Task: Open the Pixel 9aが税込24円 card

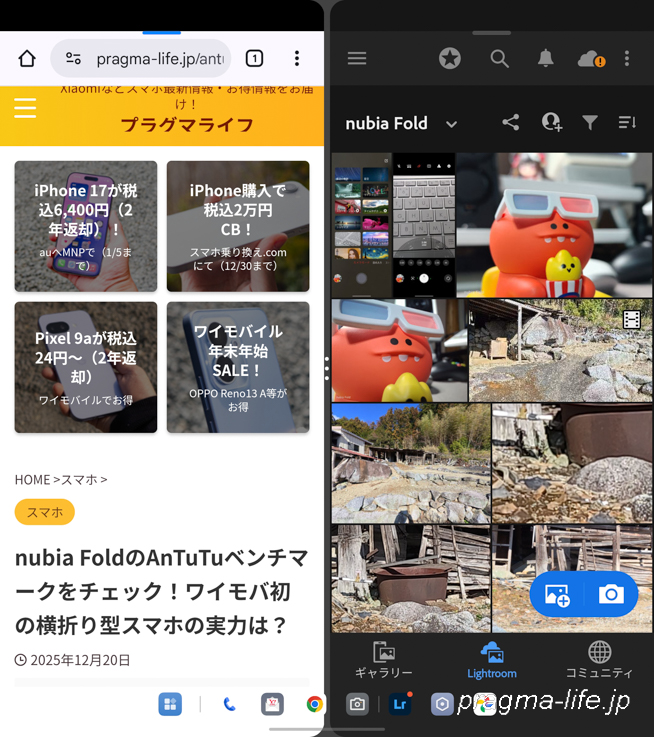Action: click(x=86, y=367)
